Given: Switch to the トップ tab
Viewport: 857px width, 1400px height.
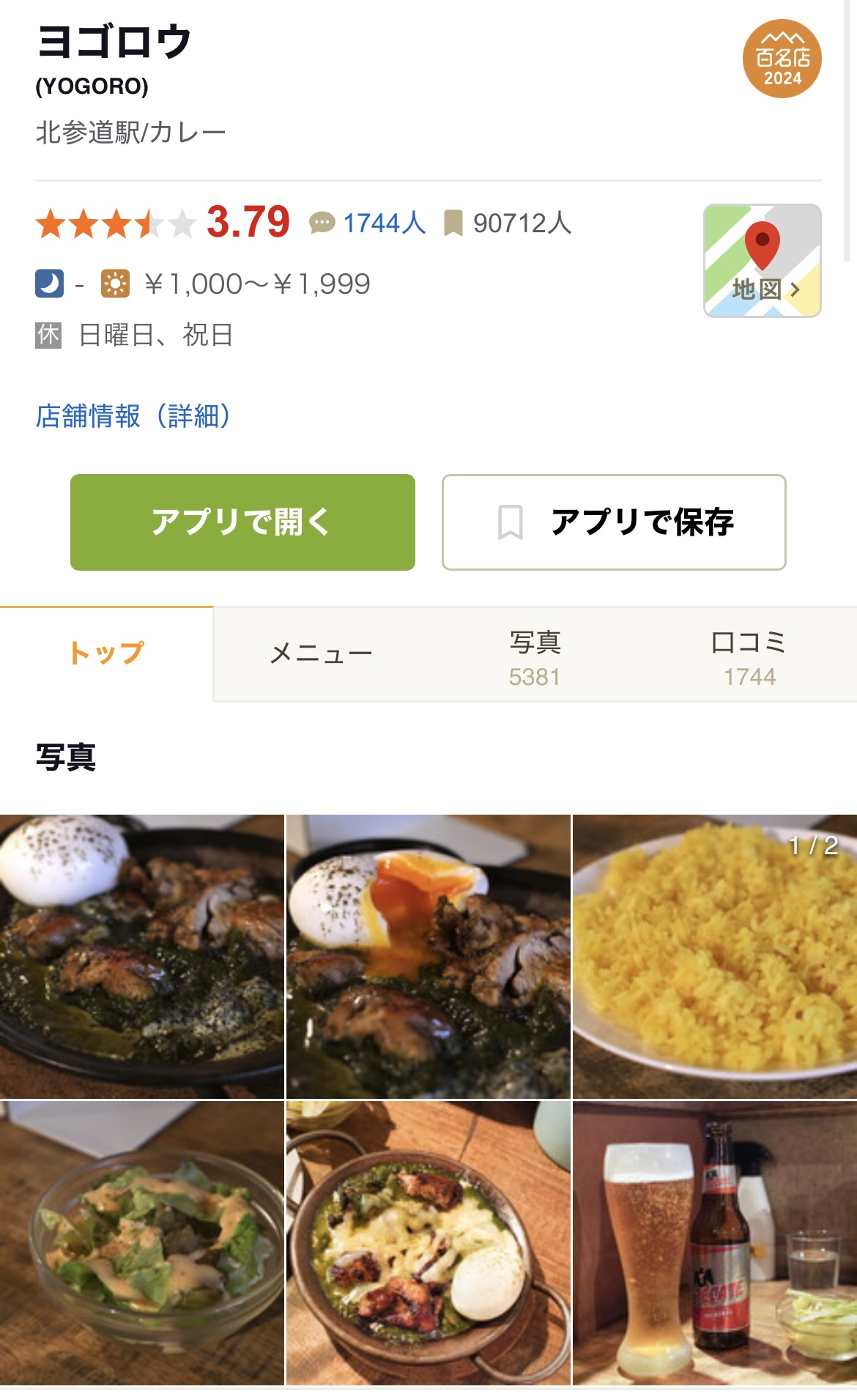Looking at the screenshot, I should [x=107, y=653].
